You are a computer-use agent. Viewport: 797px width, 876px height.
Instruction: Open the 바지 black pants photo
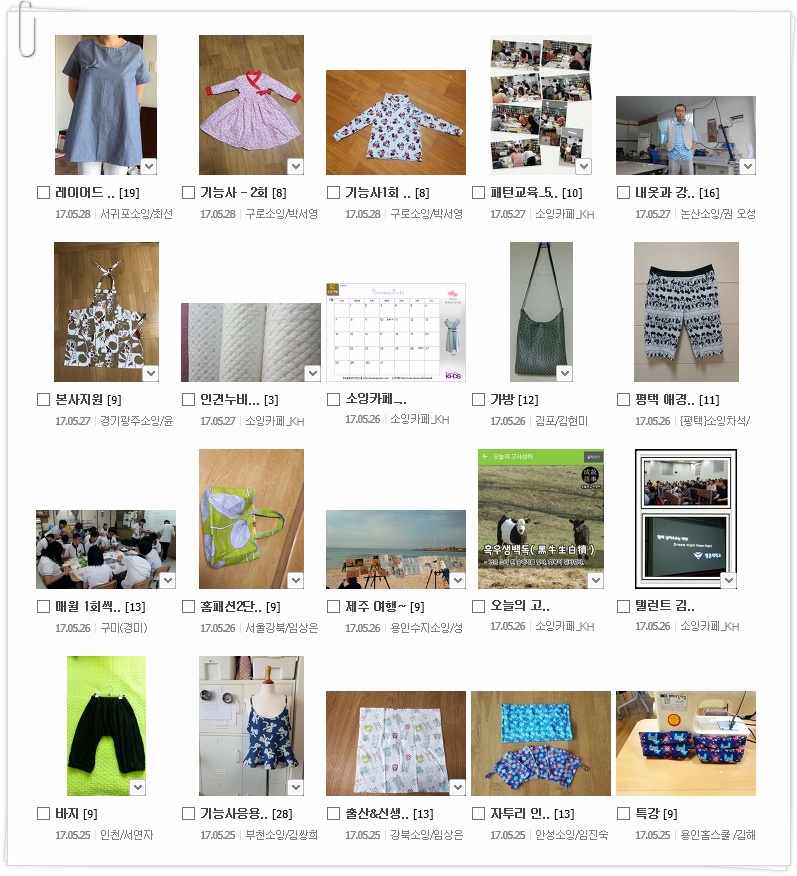tap(105, 725)
